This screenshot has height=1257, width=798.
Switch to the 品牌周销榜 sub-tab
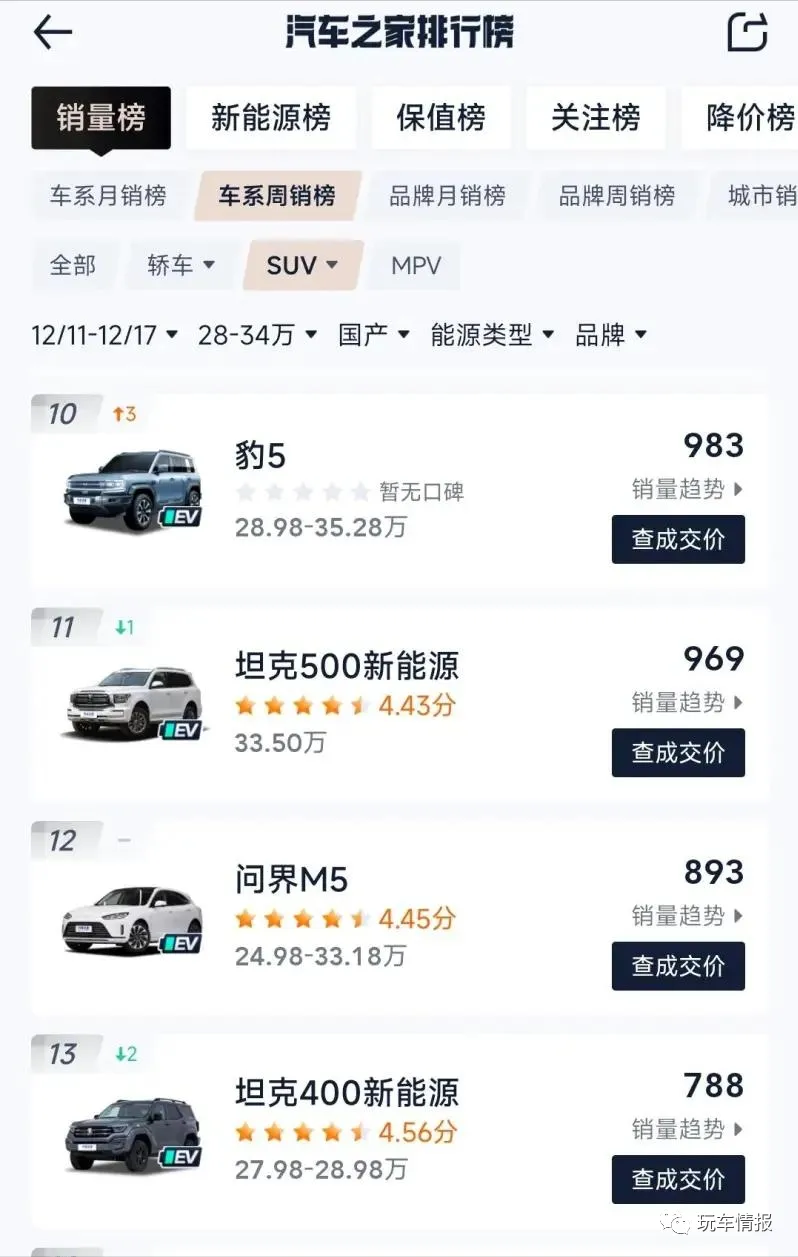tap(616, 196)
